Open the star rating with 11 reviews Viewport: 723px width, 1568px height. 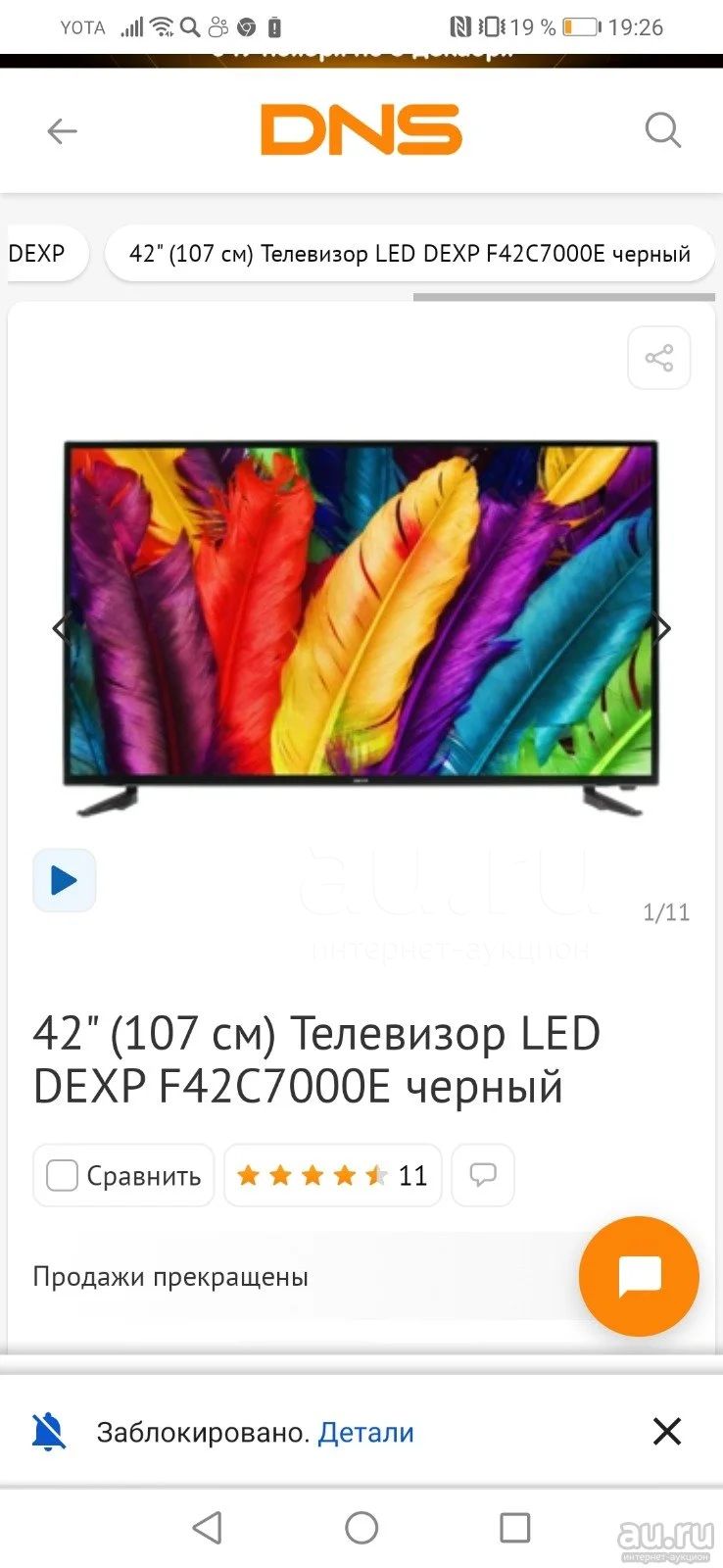(x=333, y=1175)
